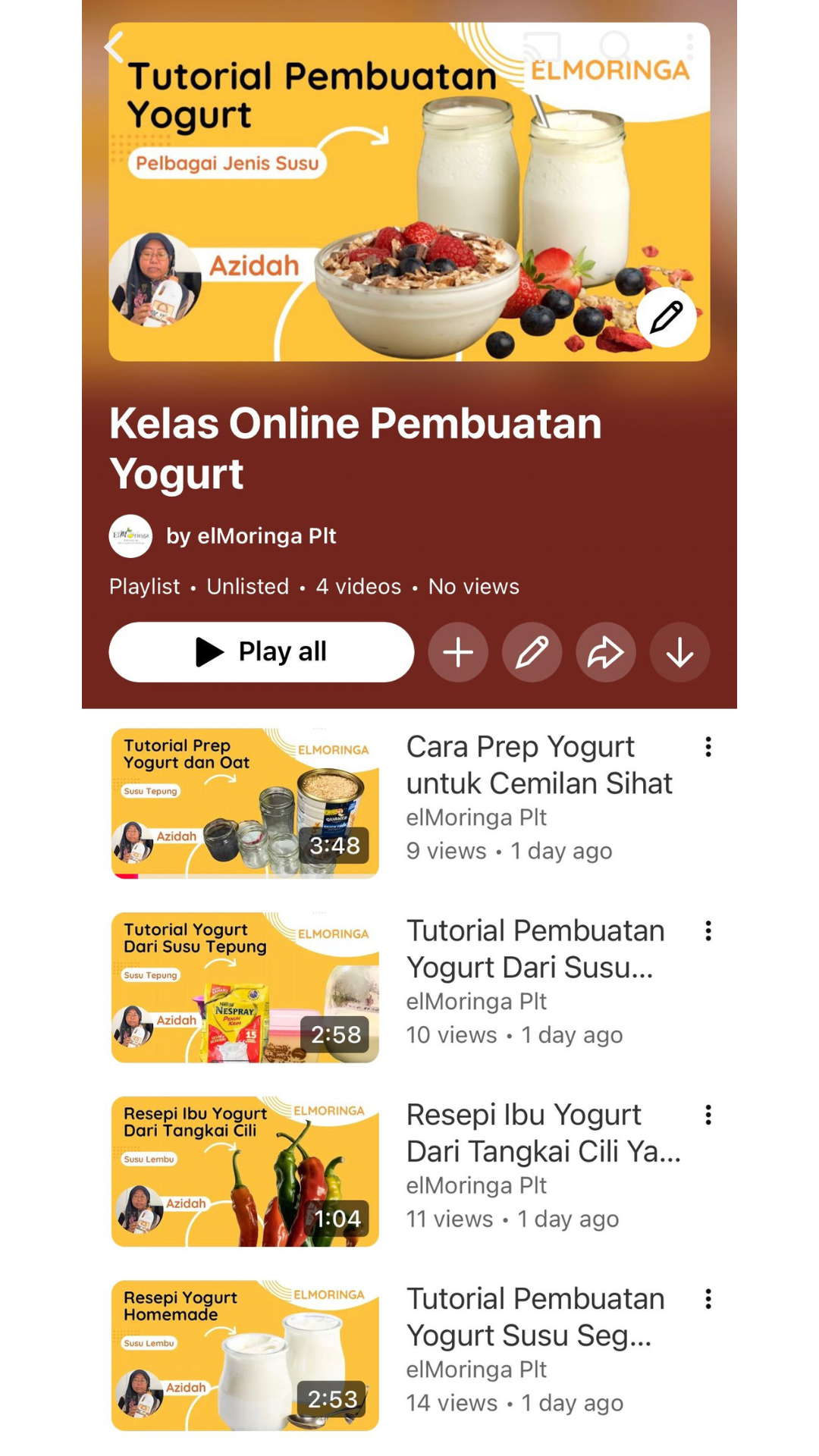
Task: Download the playlist using the download icon
Action: click(679, 651)
